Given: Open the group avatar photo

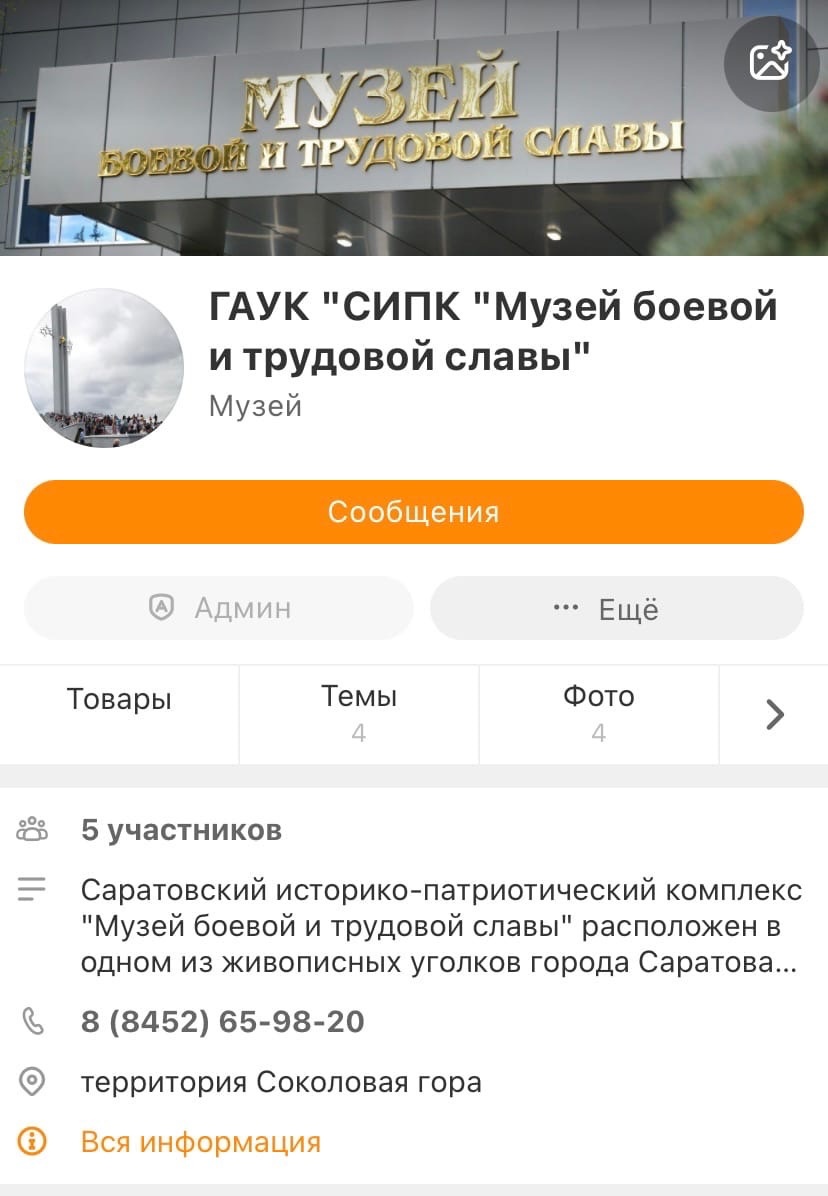Looking at the screenshot, I should click(104, 369).
